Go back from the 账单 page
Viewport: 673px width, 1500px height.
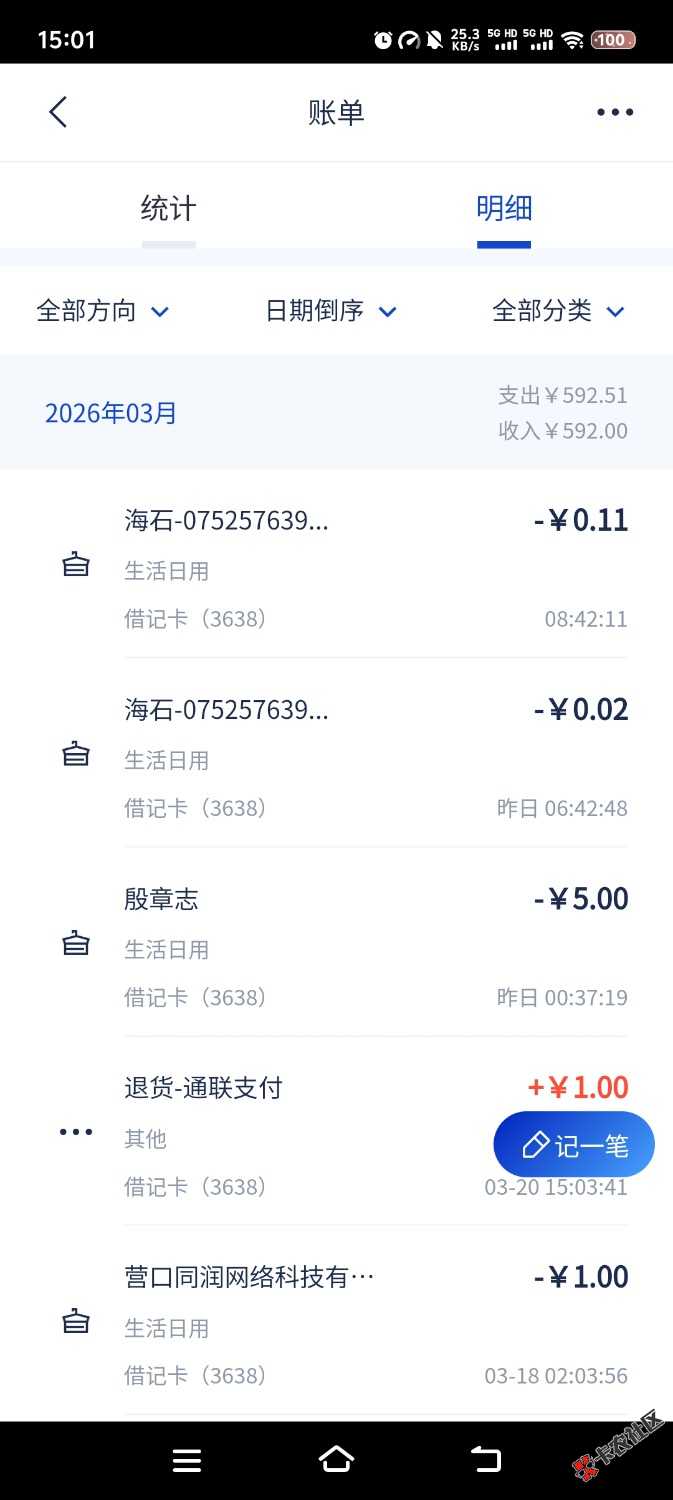tap(58, 112)
